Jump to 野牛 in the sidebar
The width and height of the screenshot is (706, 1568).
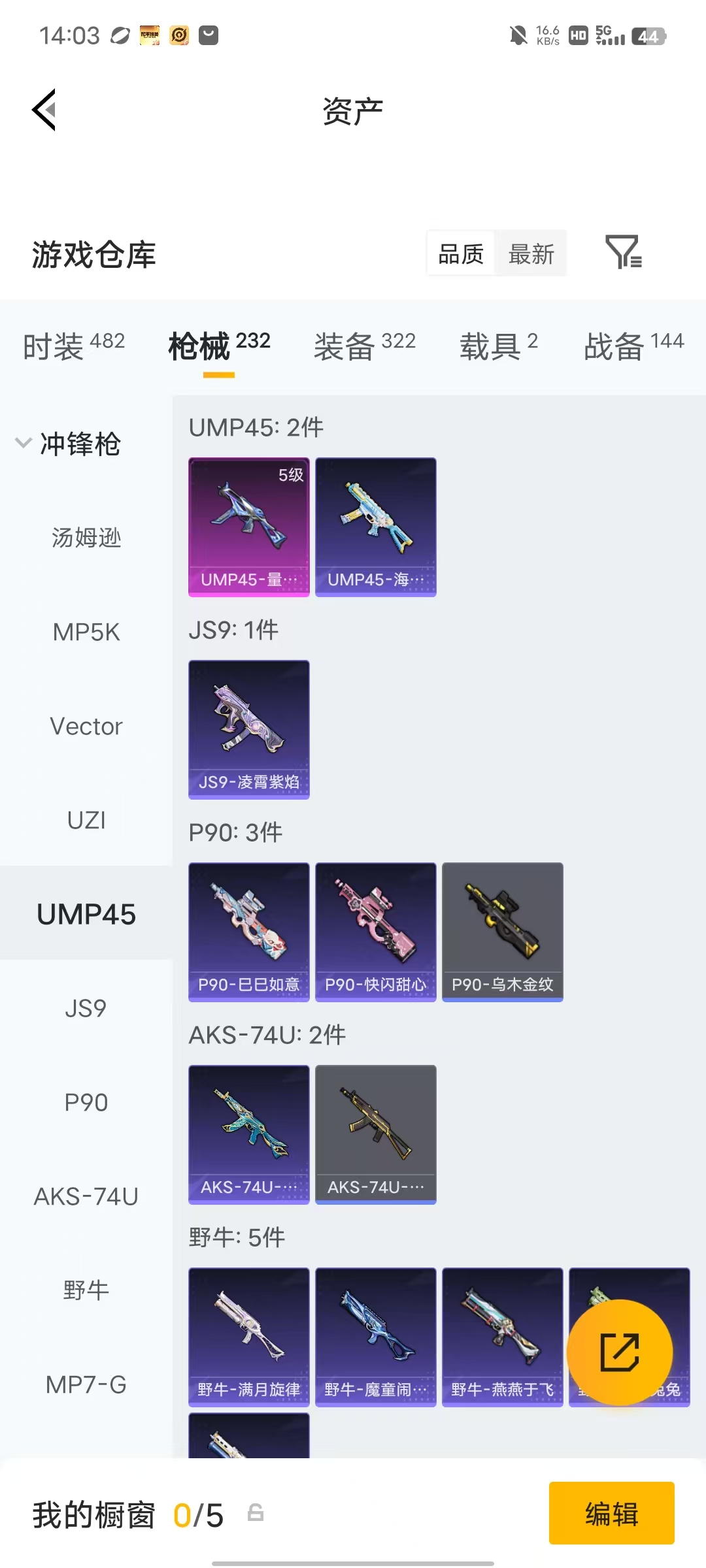(x=86, y=1290)
